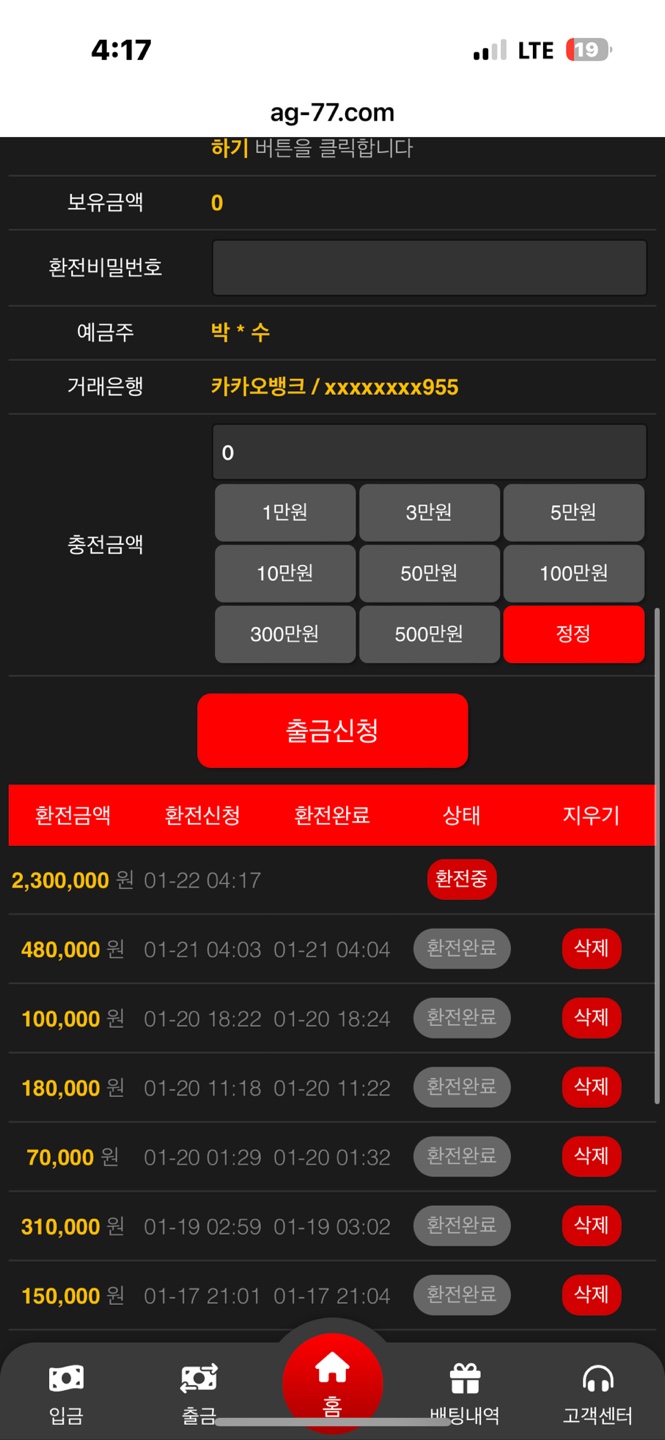665x1440 pixels.
Task: Add 5만원 to the amount
Action: pyautogui.click(x=573, y=513)
